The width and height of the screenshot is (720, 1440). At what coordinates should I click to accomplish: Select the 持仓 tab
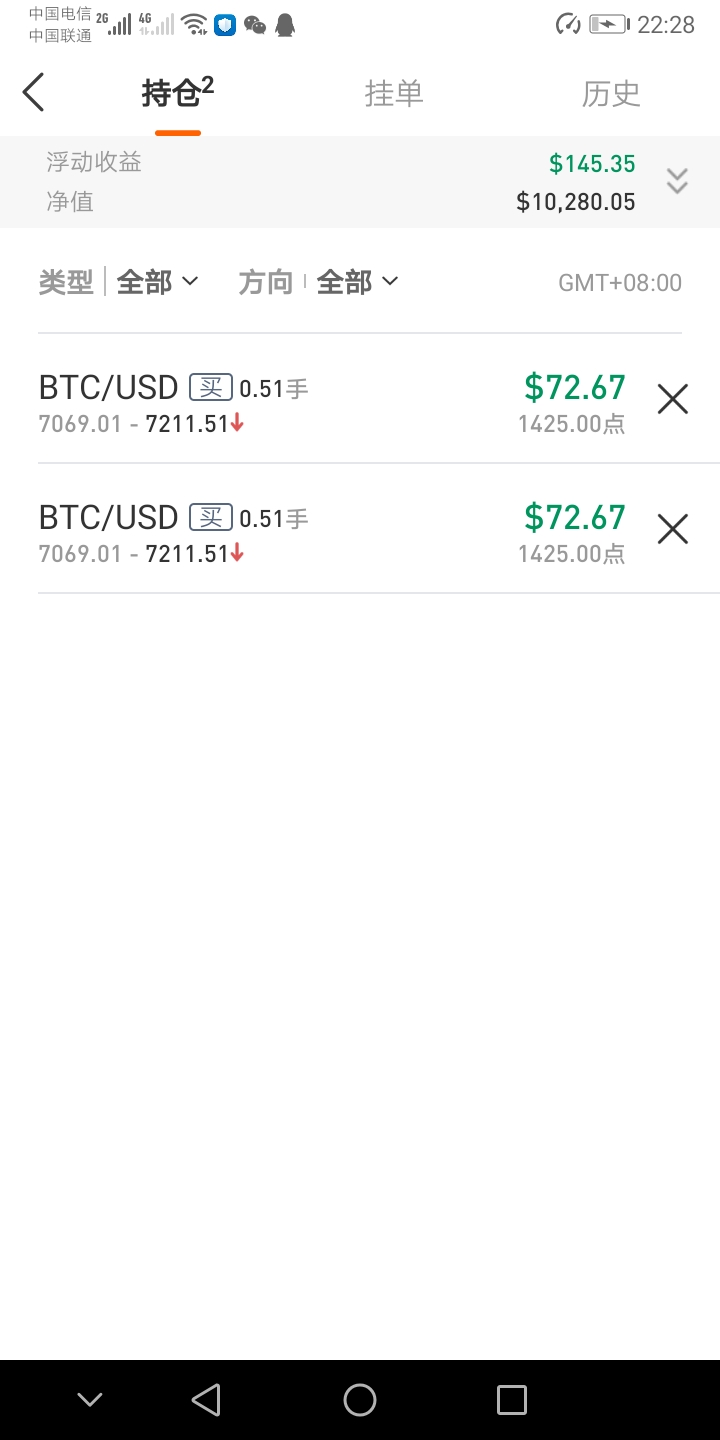pos(178,93)
